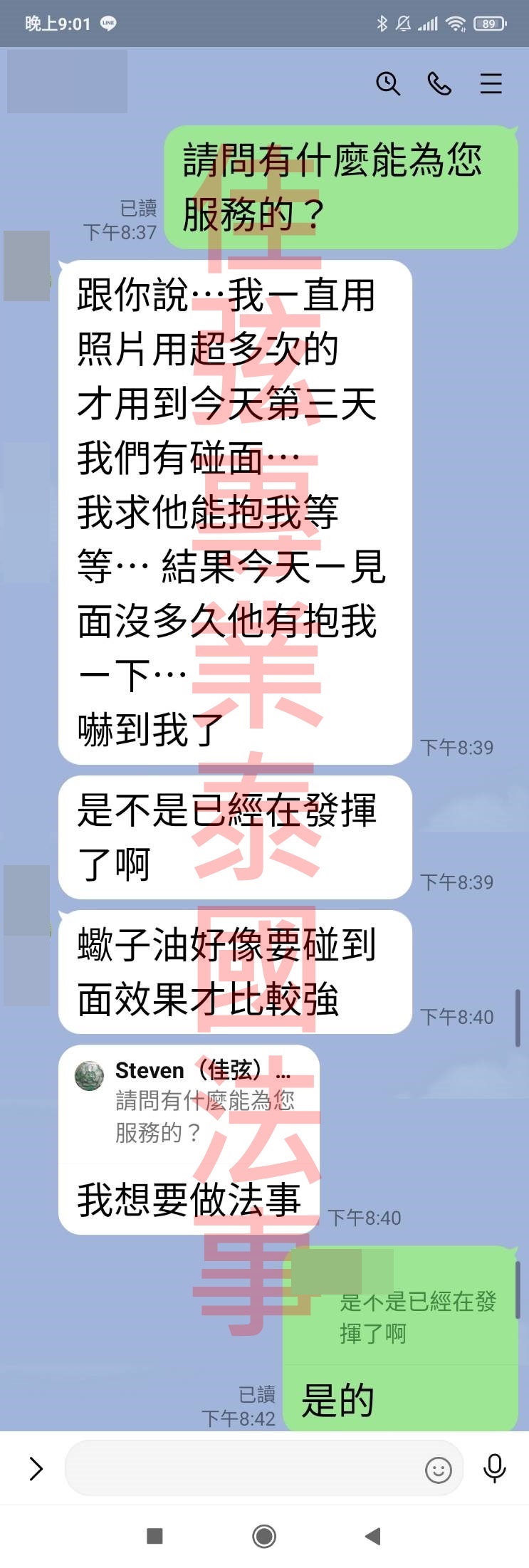
Task: Open the emoji sticker picker
Action: point(438,1470)
